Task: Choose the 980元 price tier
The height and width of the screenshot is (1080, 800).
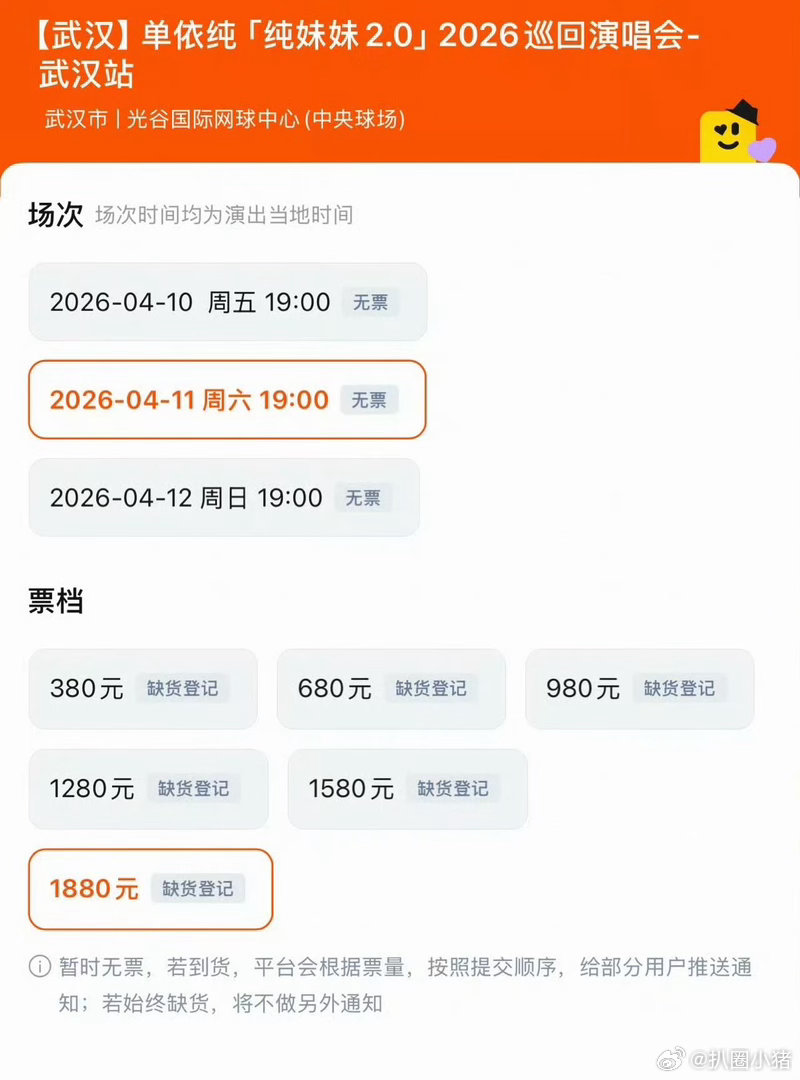Action: [639, 688]
